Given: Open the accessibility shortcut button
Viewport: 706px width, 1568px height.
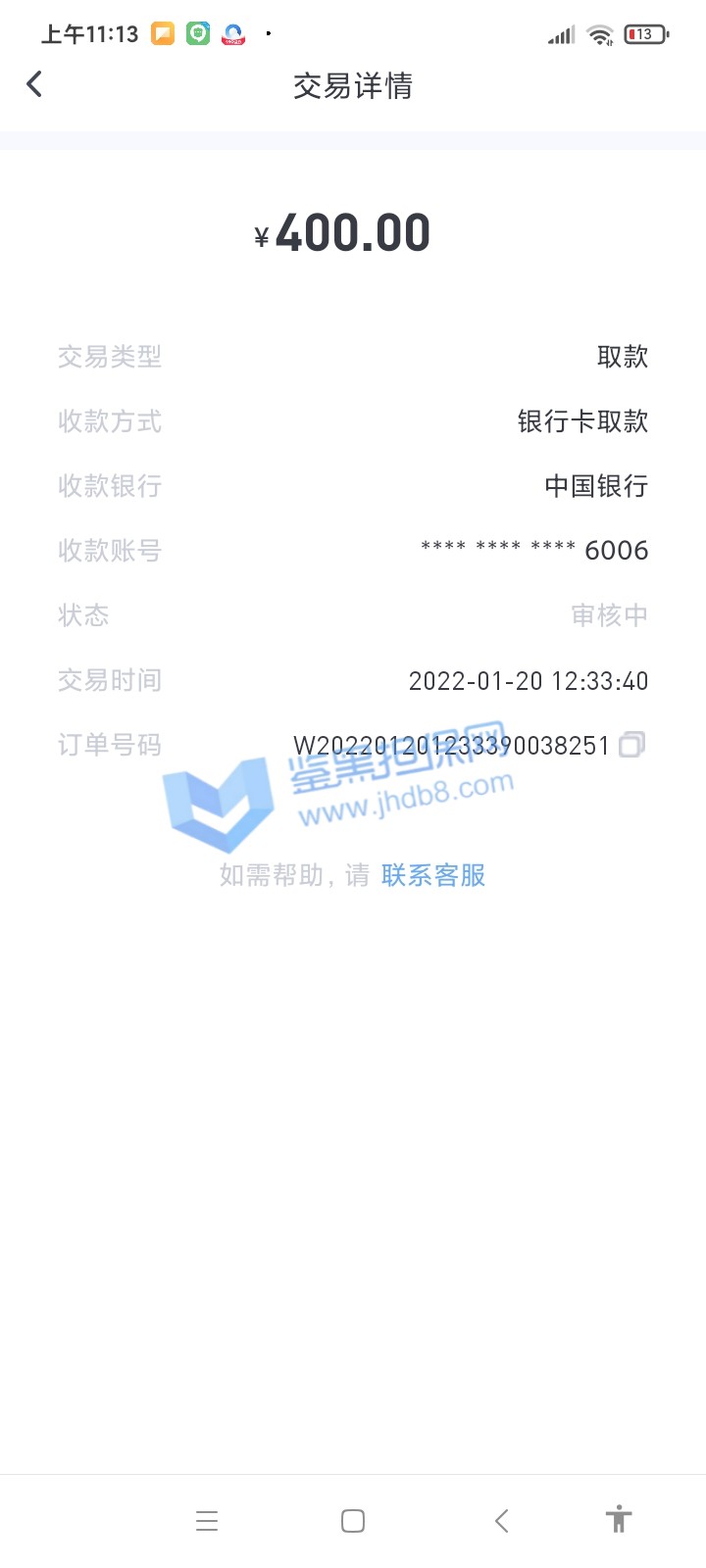Looking at the screenshot, I should 619,1520.
